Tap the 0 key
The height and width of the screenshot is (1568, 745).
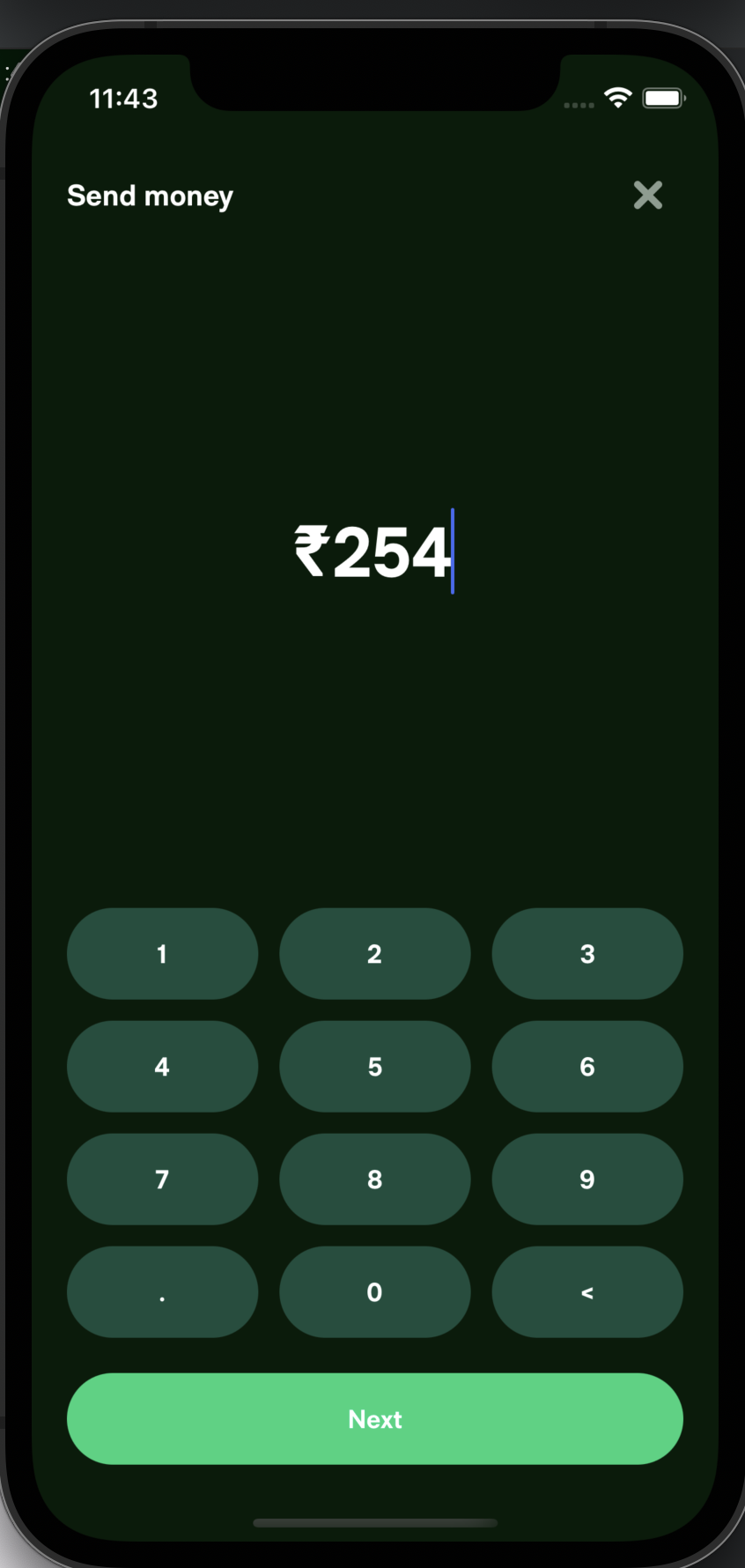coord(375,1291)
